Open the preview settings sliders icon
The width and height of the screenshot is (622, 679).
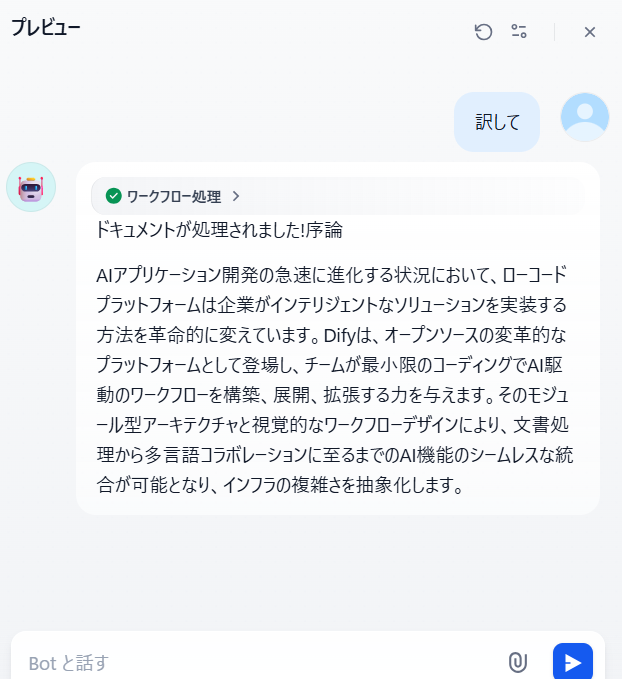click(519, 31)
